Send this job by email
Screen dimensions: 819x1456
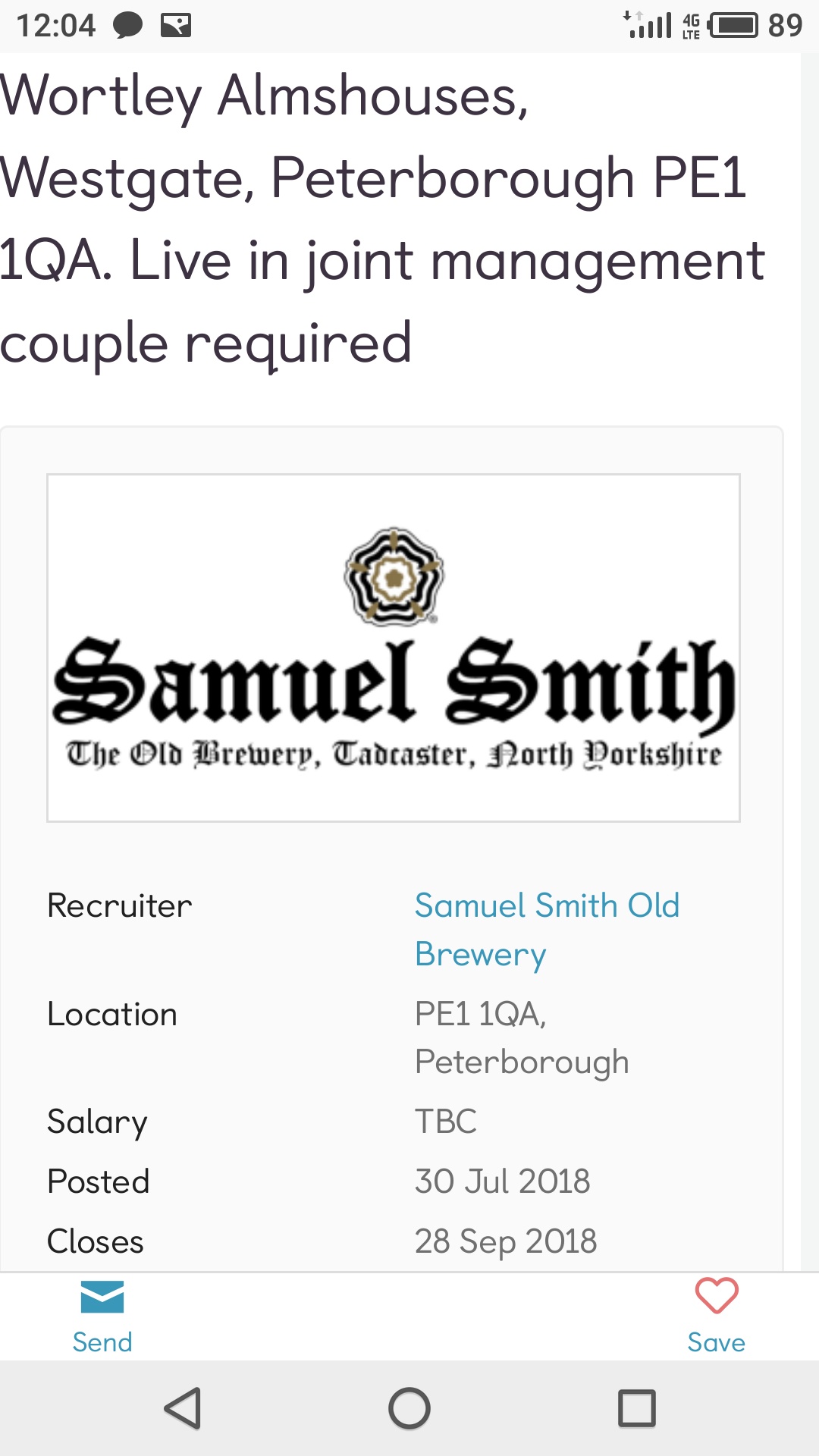click(x=102, y=1317)
